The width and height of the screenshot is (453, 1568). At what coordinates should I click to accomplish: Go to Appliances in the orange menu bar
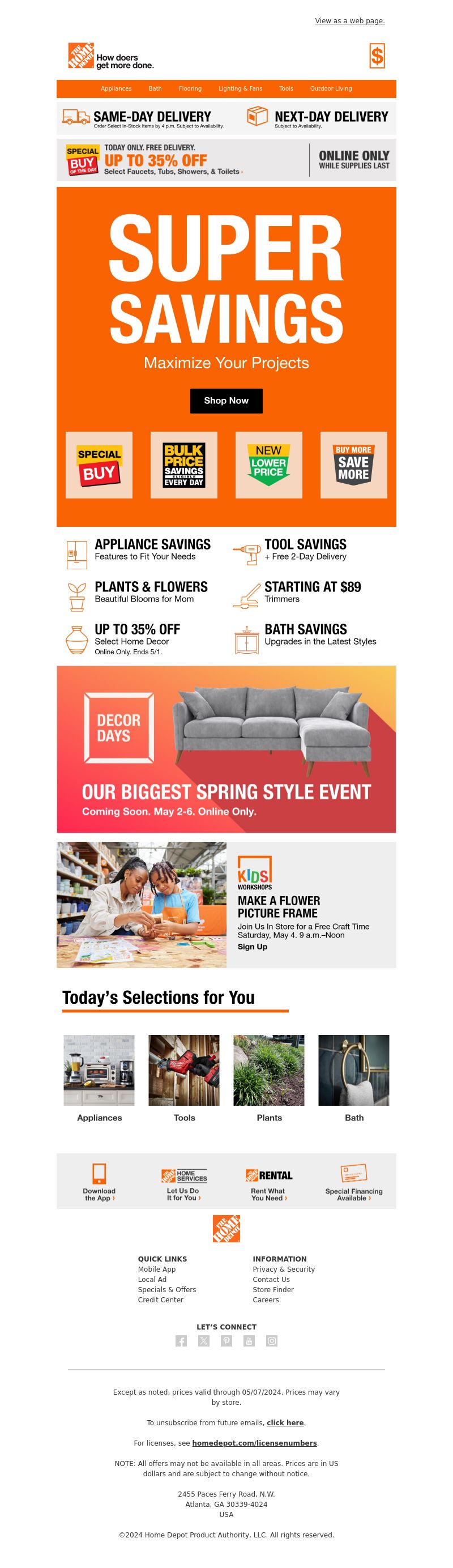pos(116,89)
